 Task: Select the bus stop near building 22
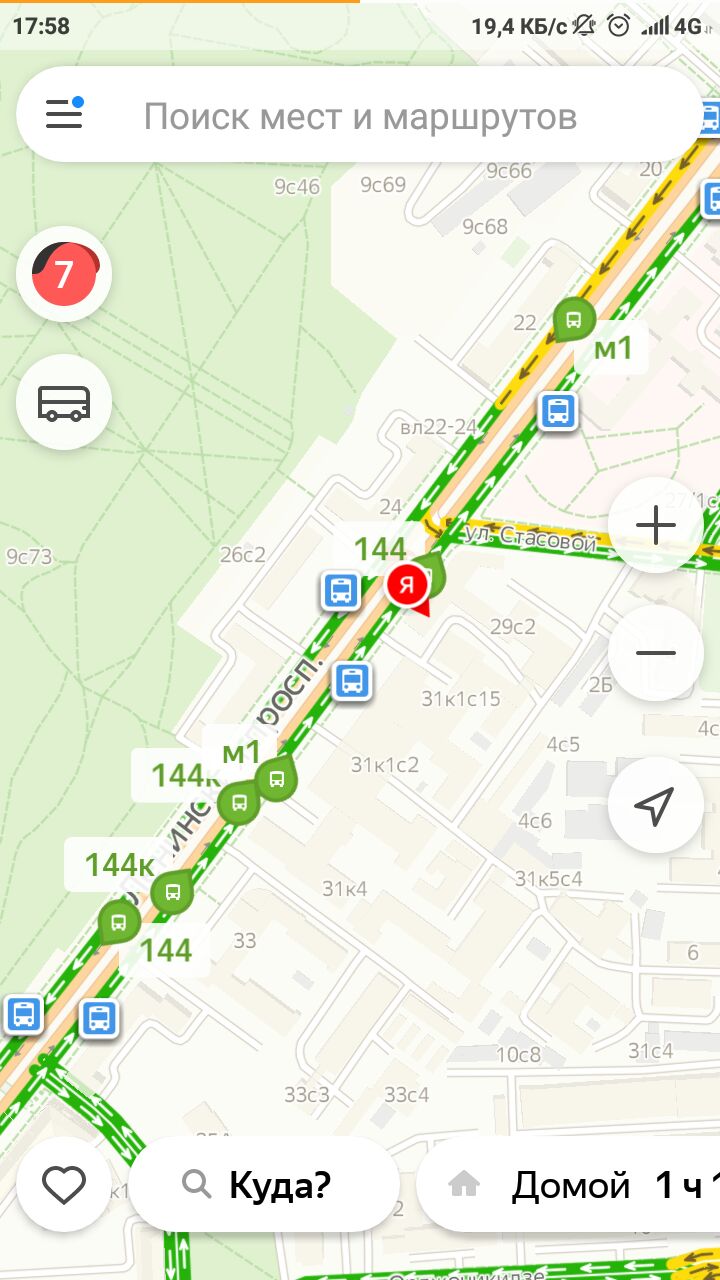pos(558,411)
